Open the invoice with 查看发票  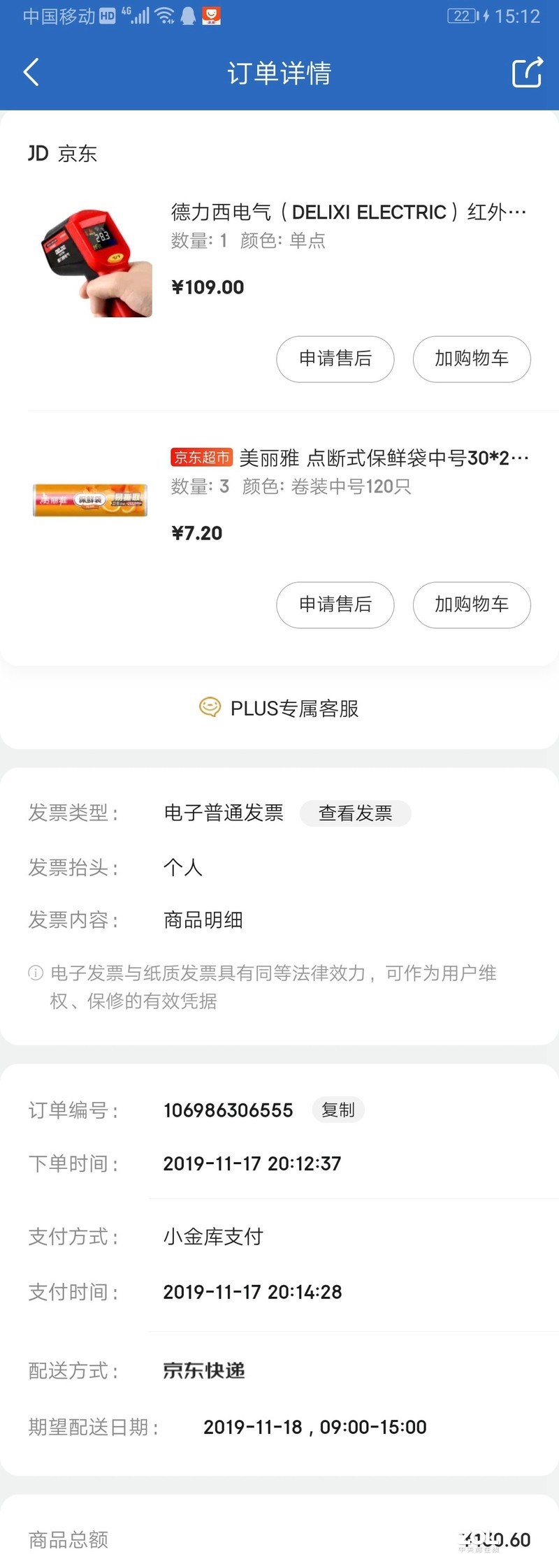[x=356, y=813]
